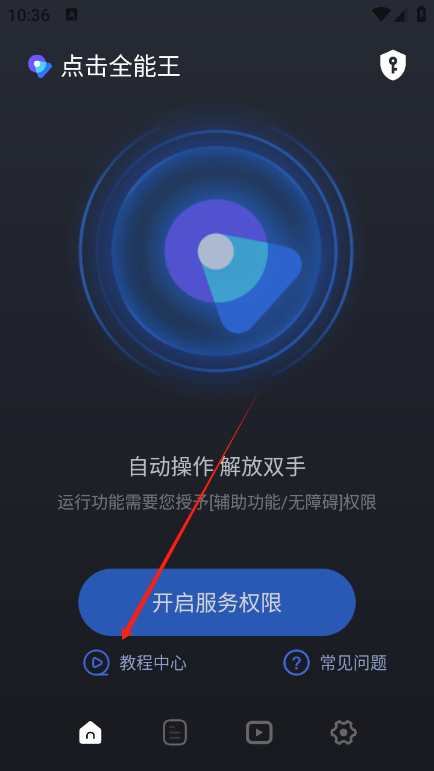Viewport: 434px width, 771px height.
Task: Open the shield key icon
Action: click(393, 65)
